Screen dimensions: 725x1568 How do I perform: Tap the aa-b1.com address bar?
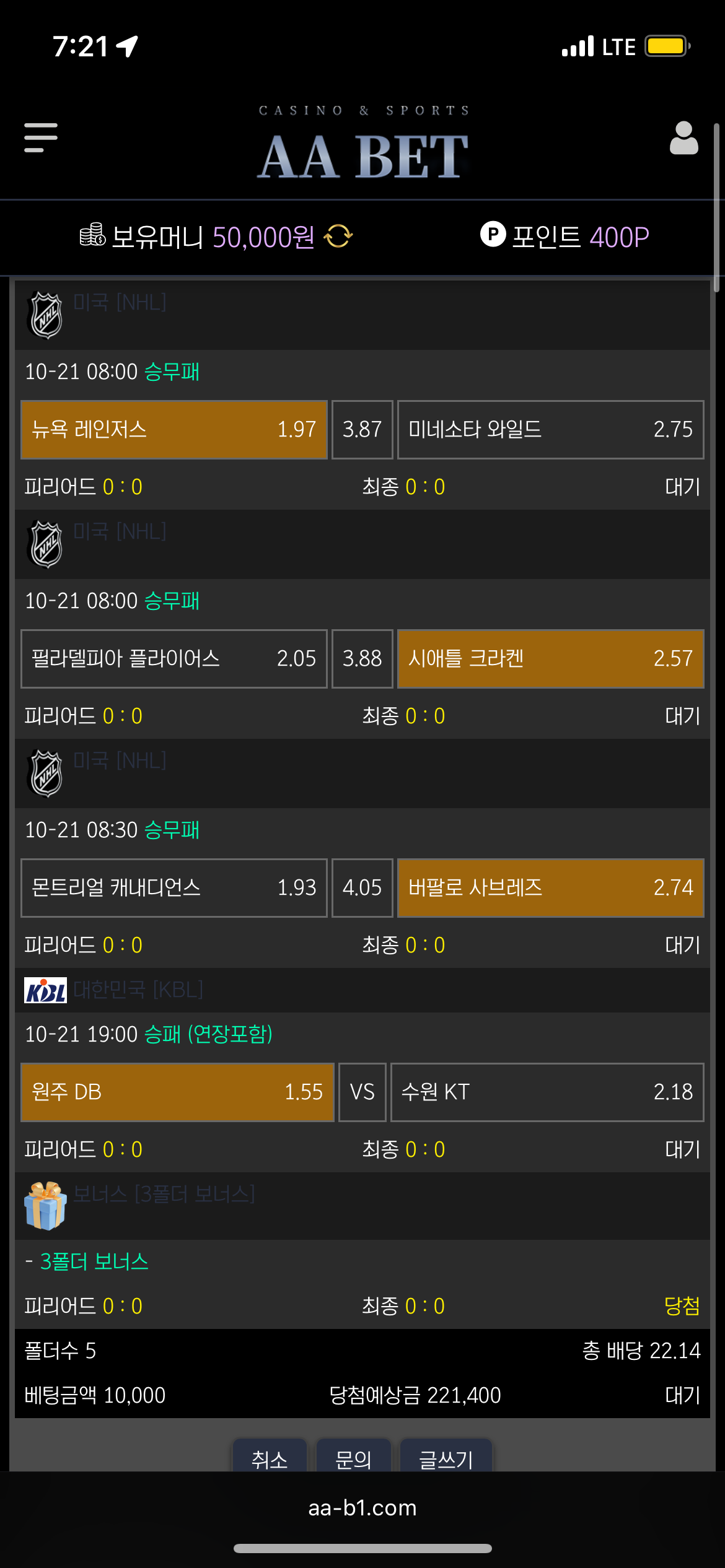click(x=362, y=1508)
